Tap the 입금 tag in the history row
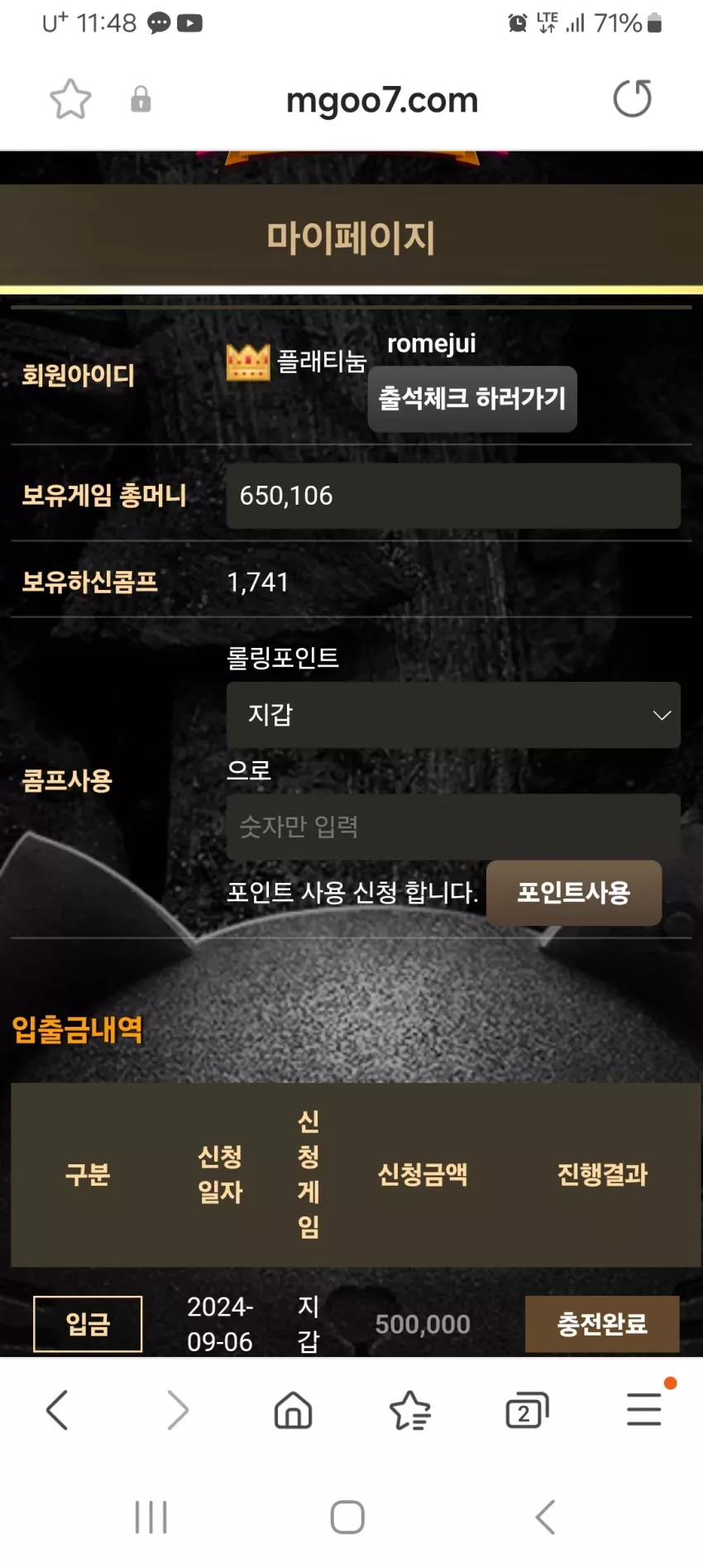The height and width of the screenshot is (1568, 703). pyautogui.click(x=88, y=1324)
